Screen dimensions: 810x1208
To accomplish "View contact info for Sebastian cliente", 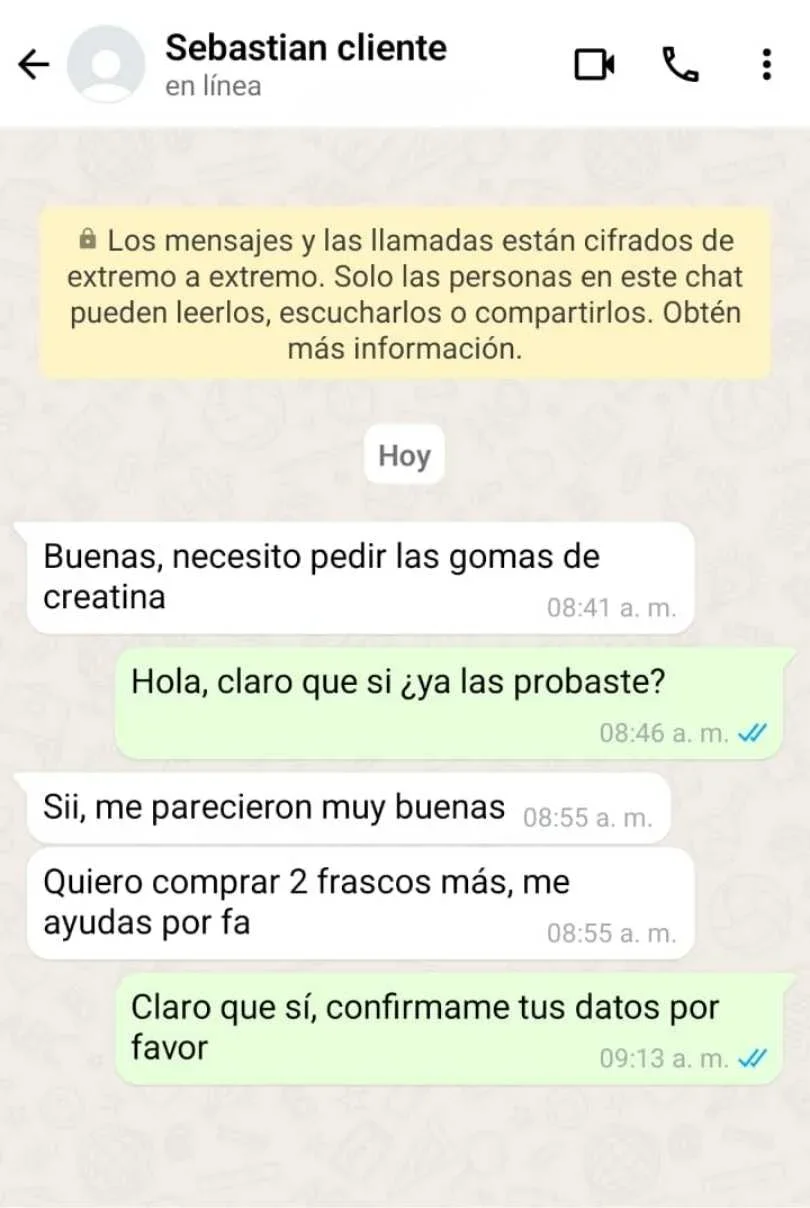I will click(305, 64).
